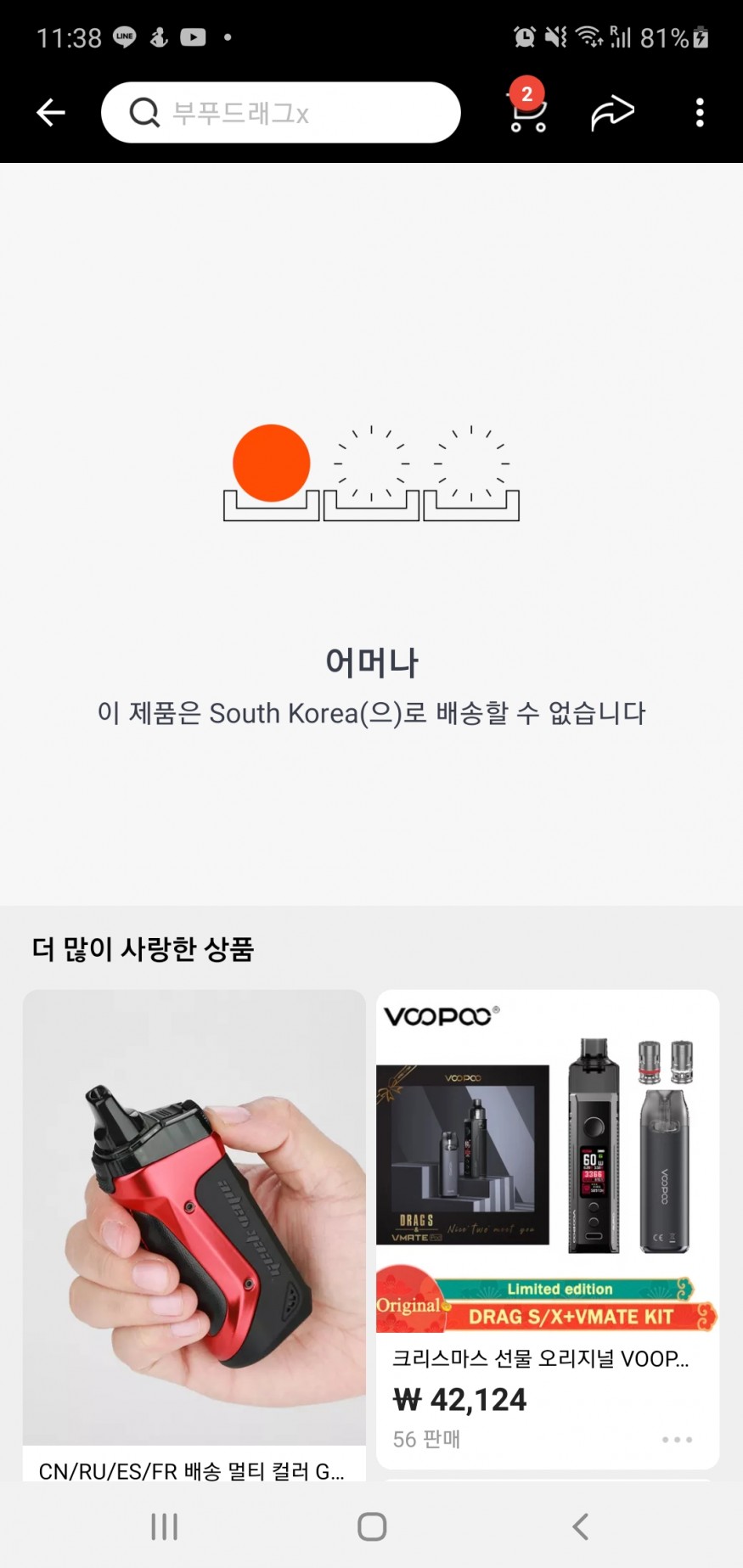This screenshot has height=1568, width=743.
Task: Open the VOOPOO DRAG S/X+VMATE KIT card
Action: click(548, 1189)
